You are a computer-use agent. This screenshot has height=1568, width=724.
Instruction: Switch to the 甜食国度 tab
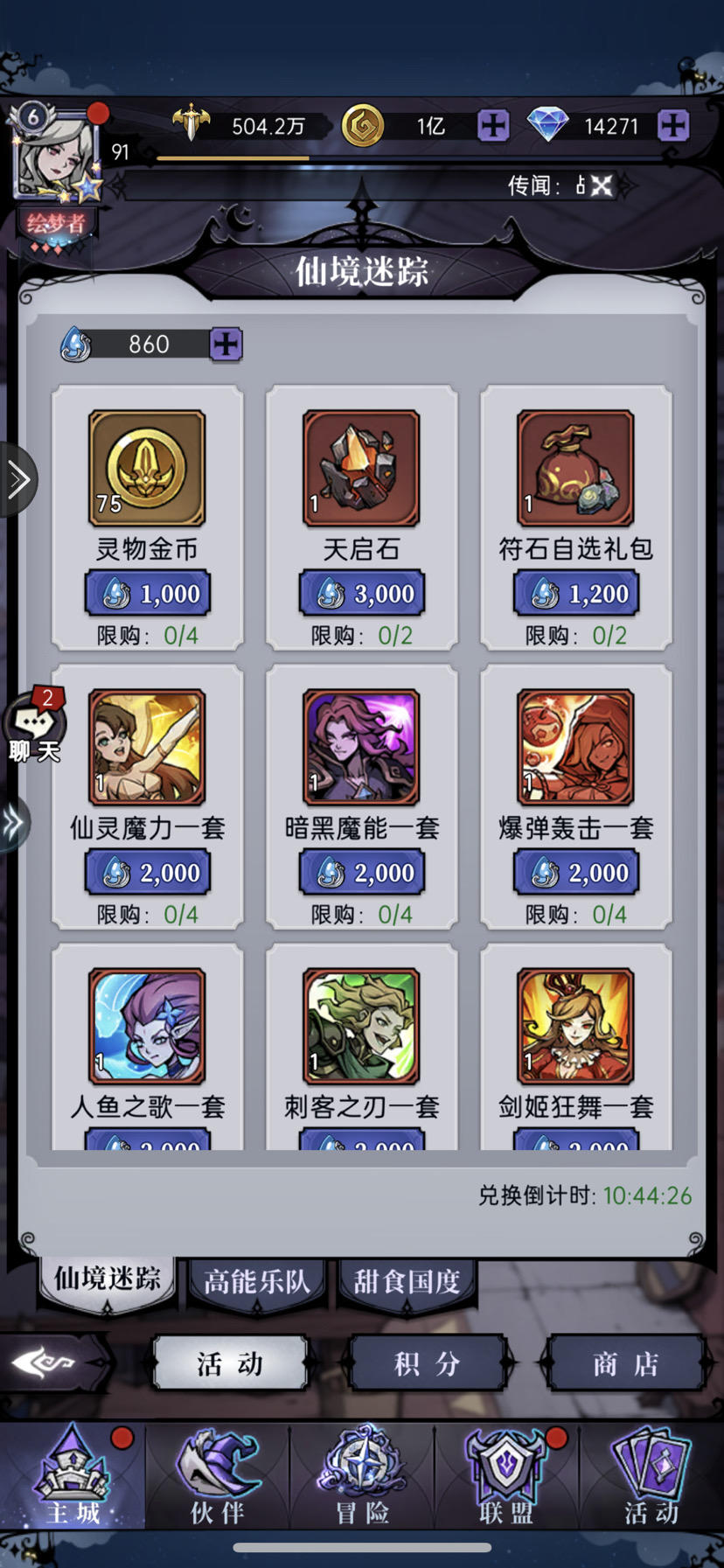(x=407, y=1279)
